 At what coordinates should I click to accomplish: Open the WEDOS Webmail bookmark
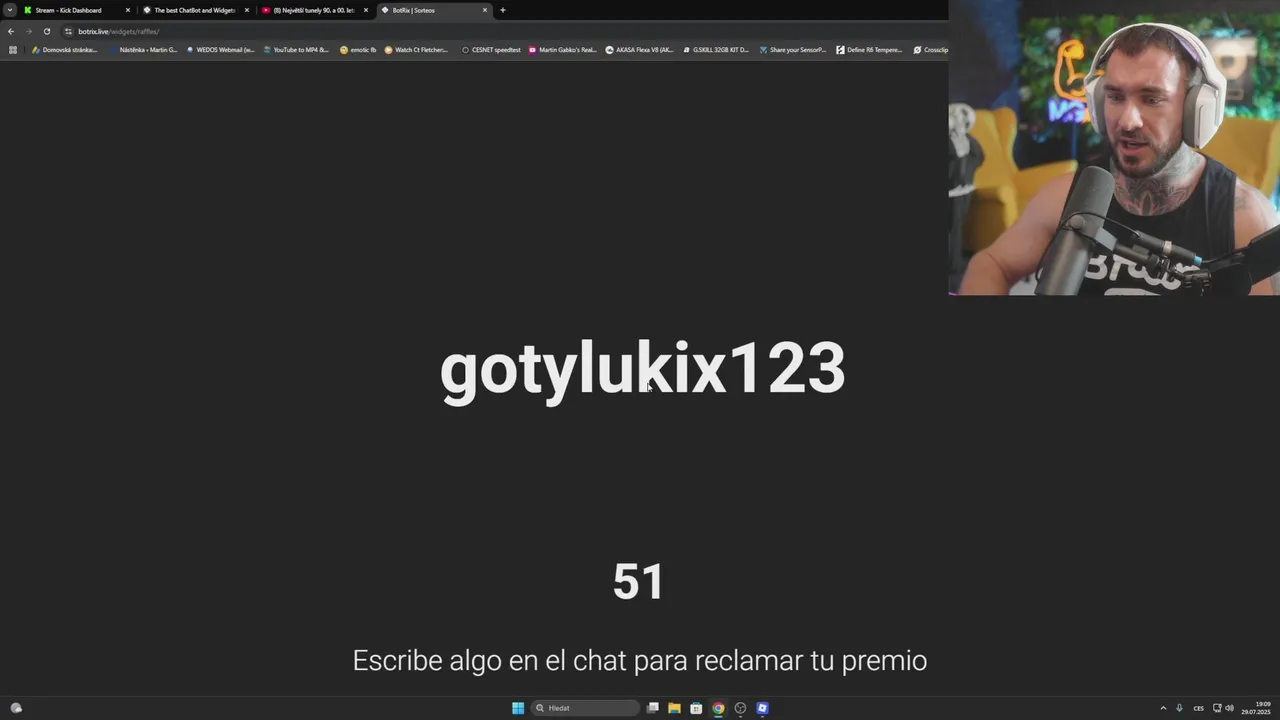[220, 50]
